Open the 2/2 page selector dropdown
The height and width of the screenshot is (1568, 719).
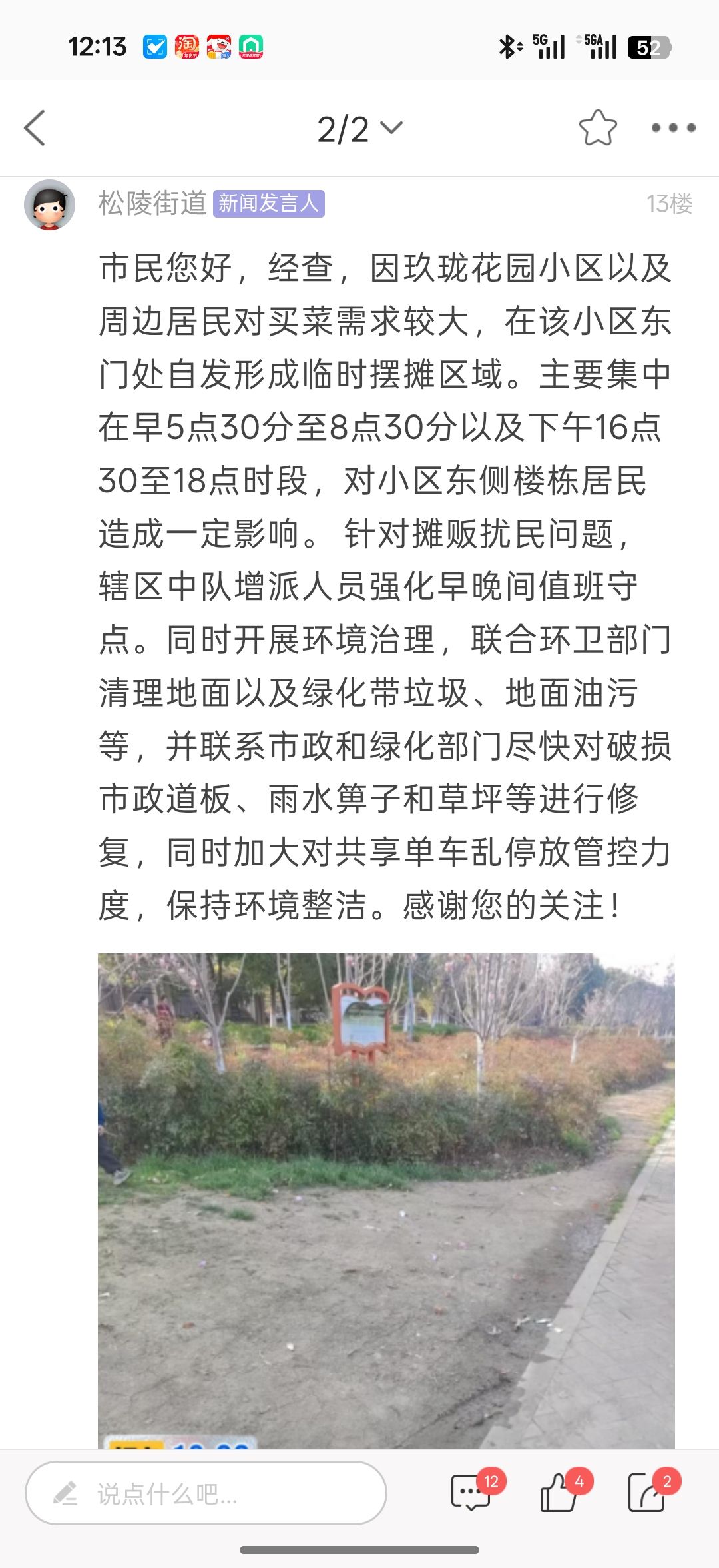coord(359,129)
